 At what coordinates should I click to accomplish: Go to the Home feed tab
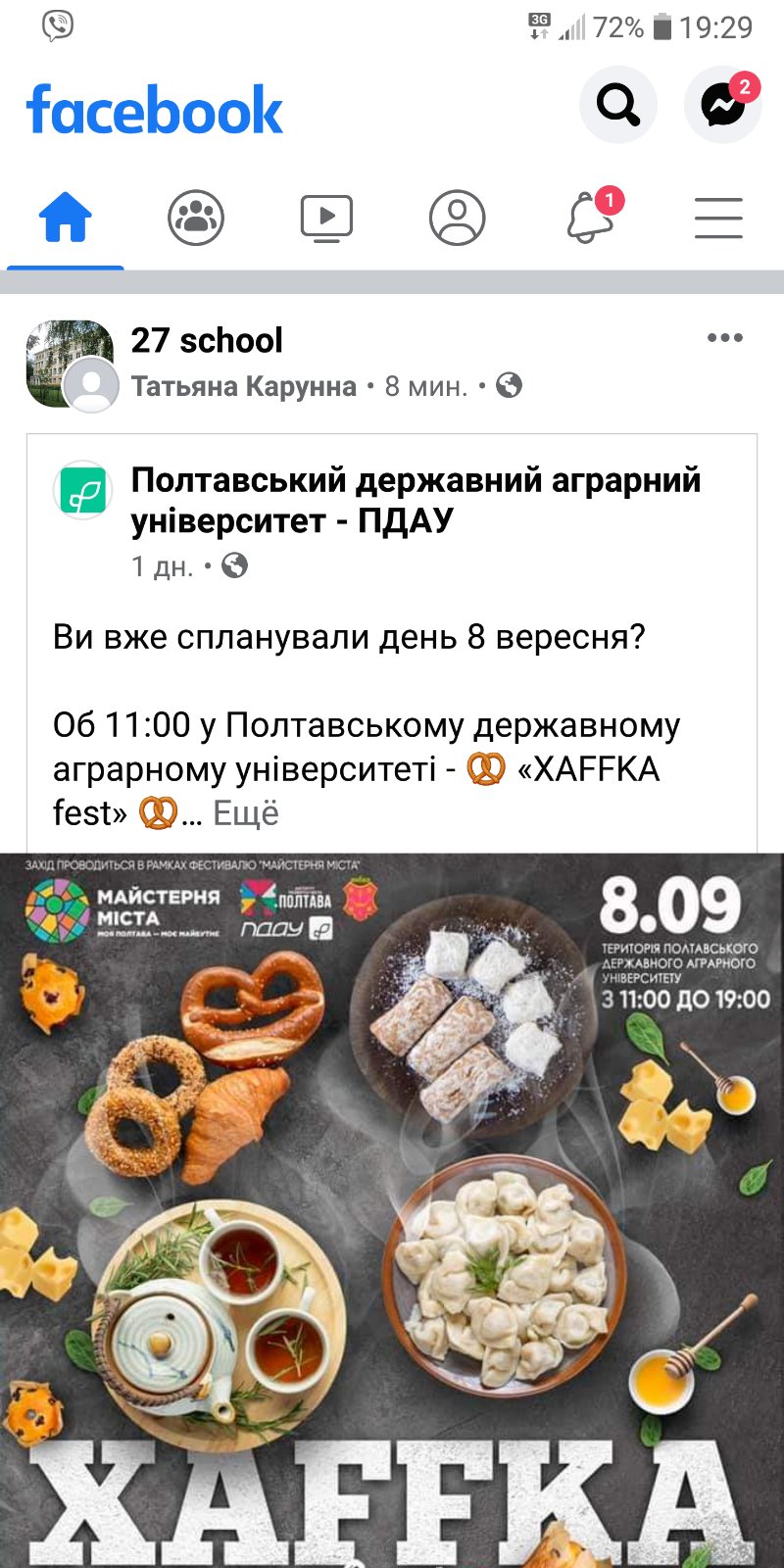[65, 218]
